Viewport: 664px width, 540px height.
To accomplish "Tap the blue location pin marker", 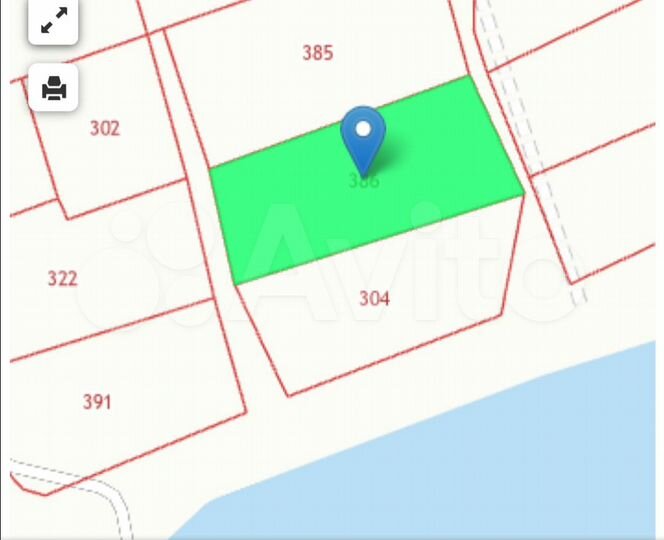I will click(x=362, y=135).
